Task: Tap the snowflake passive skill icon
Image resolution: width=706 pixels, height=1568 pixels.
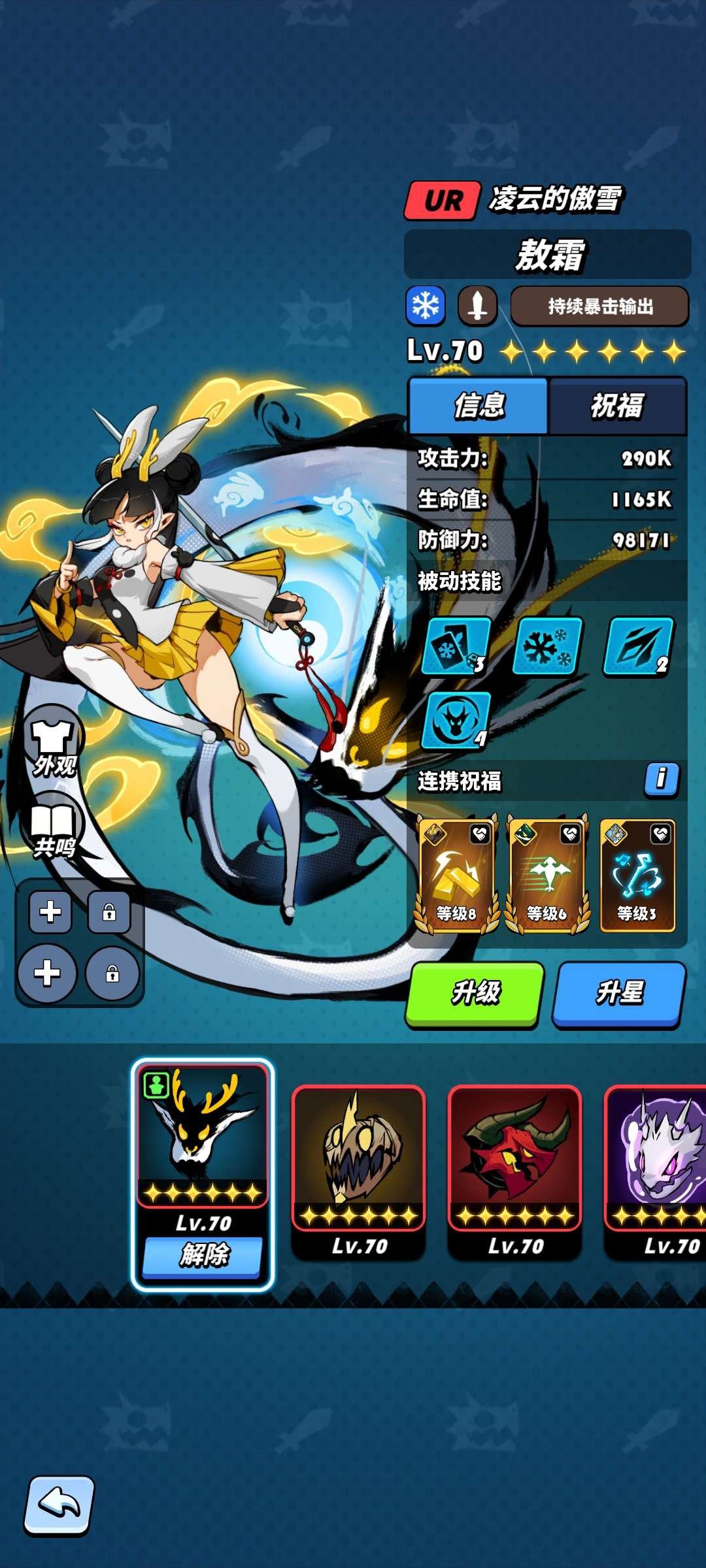Action: (547, 645)
